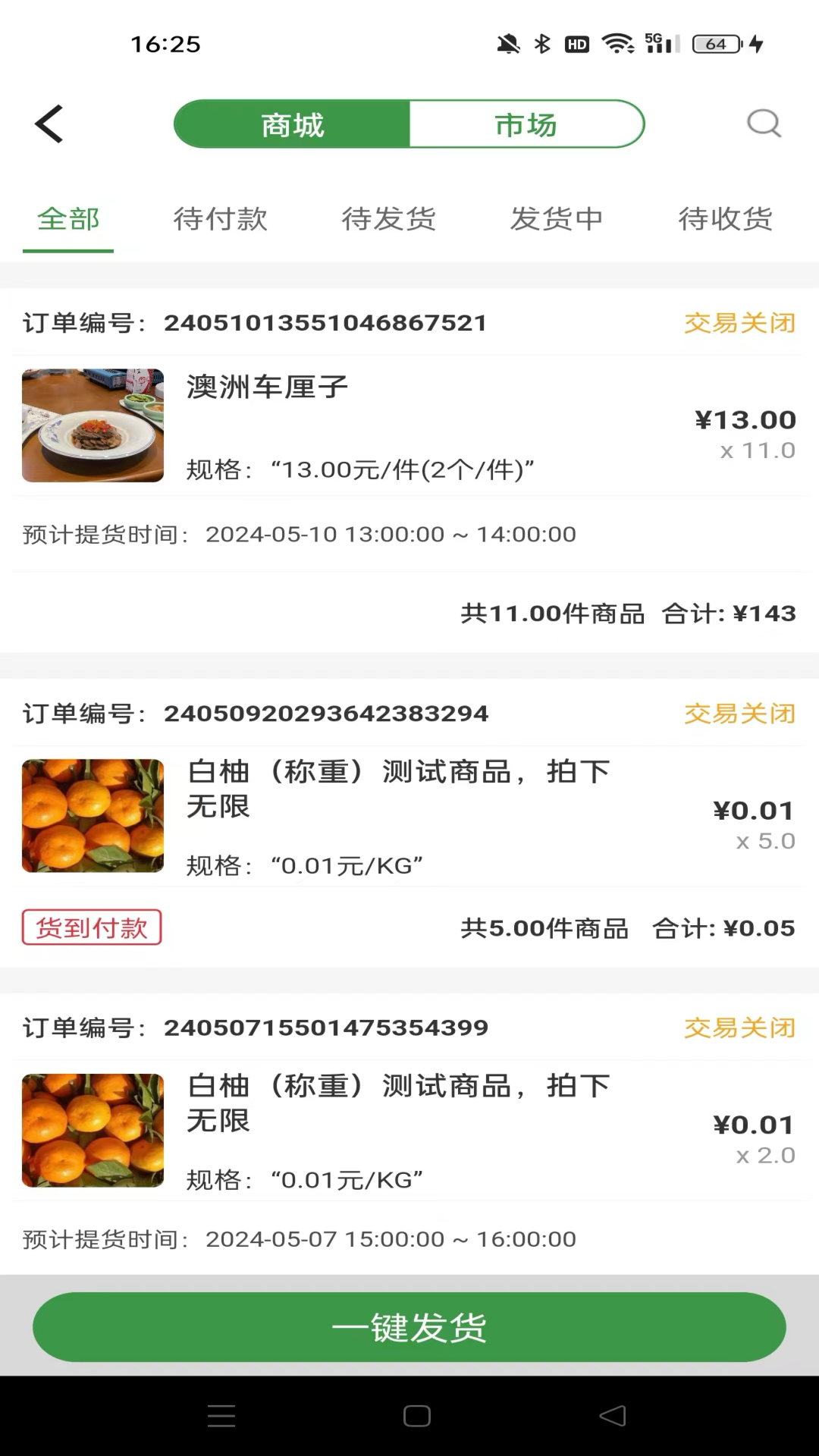
Task: Select the 发货中 tab
Action: click(557, 220)
